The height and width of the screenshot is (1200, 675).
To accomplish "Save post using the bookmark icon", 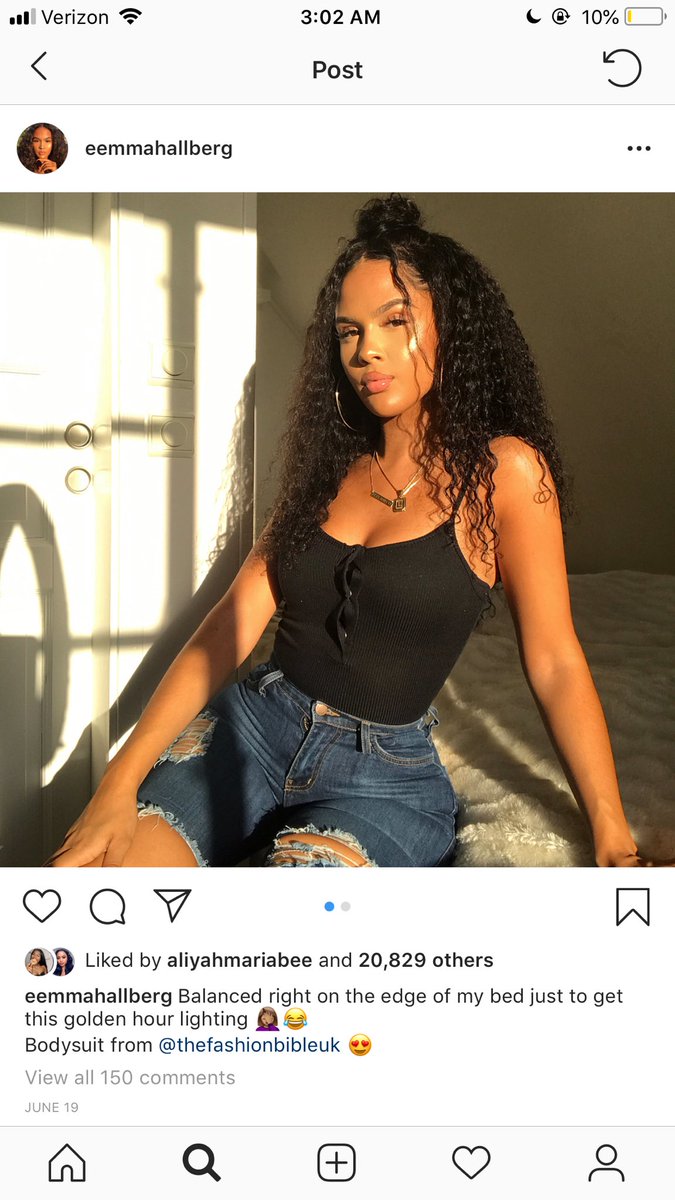I will [x=632, y=906].
